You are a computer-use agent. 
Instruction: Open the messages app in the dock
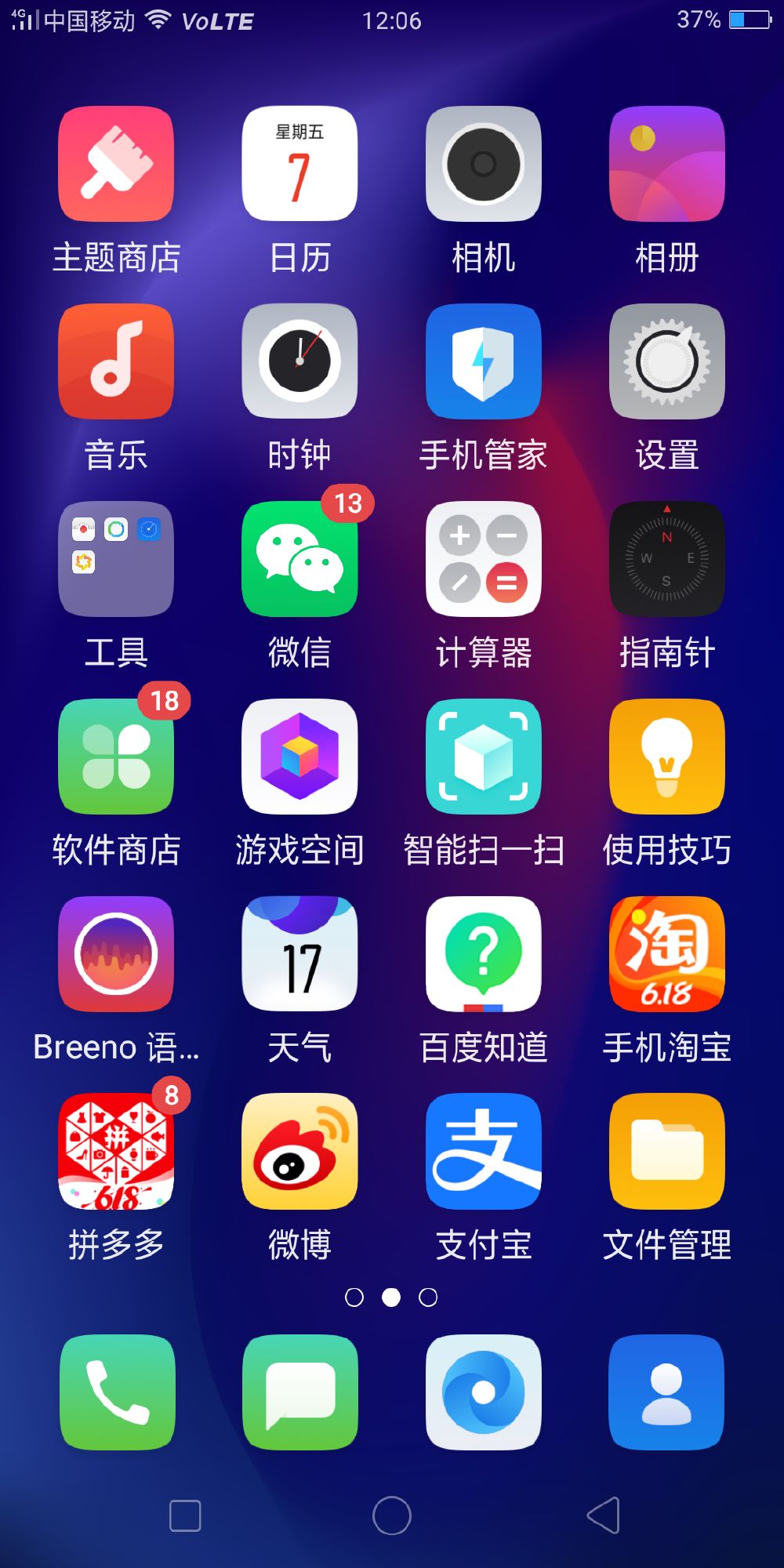pos(300,1392)
